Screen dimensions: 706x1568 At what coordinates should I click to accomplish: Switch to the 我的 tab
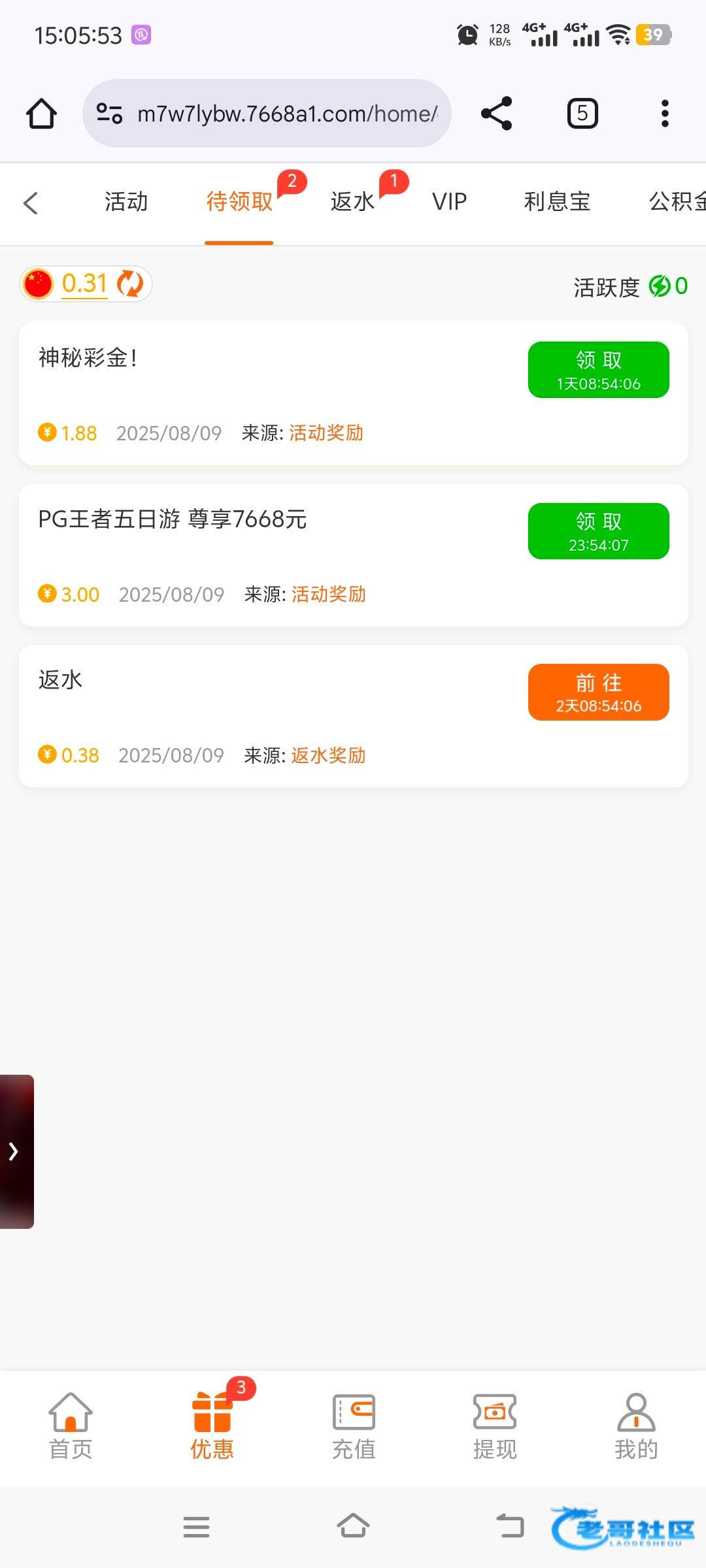(x=636, y=1427)
